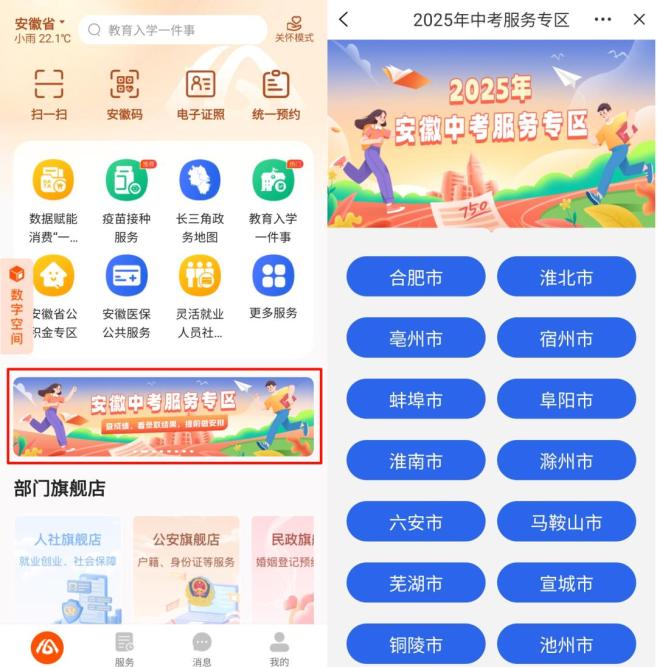Change region from 安徽省 dropdown
This screenshot has width=657, height=667.
39,23
